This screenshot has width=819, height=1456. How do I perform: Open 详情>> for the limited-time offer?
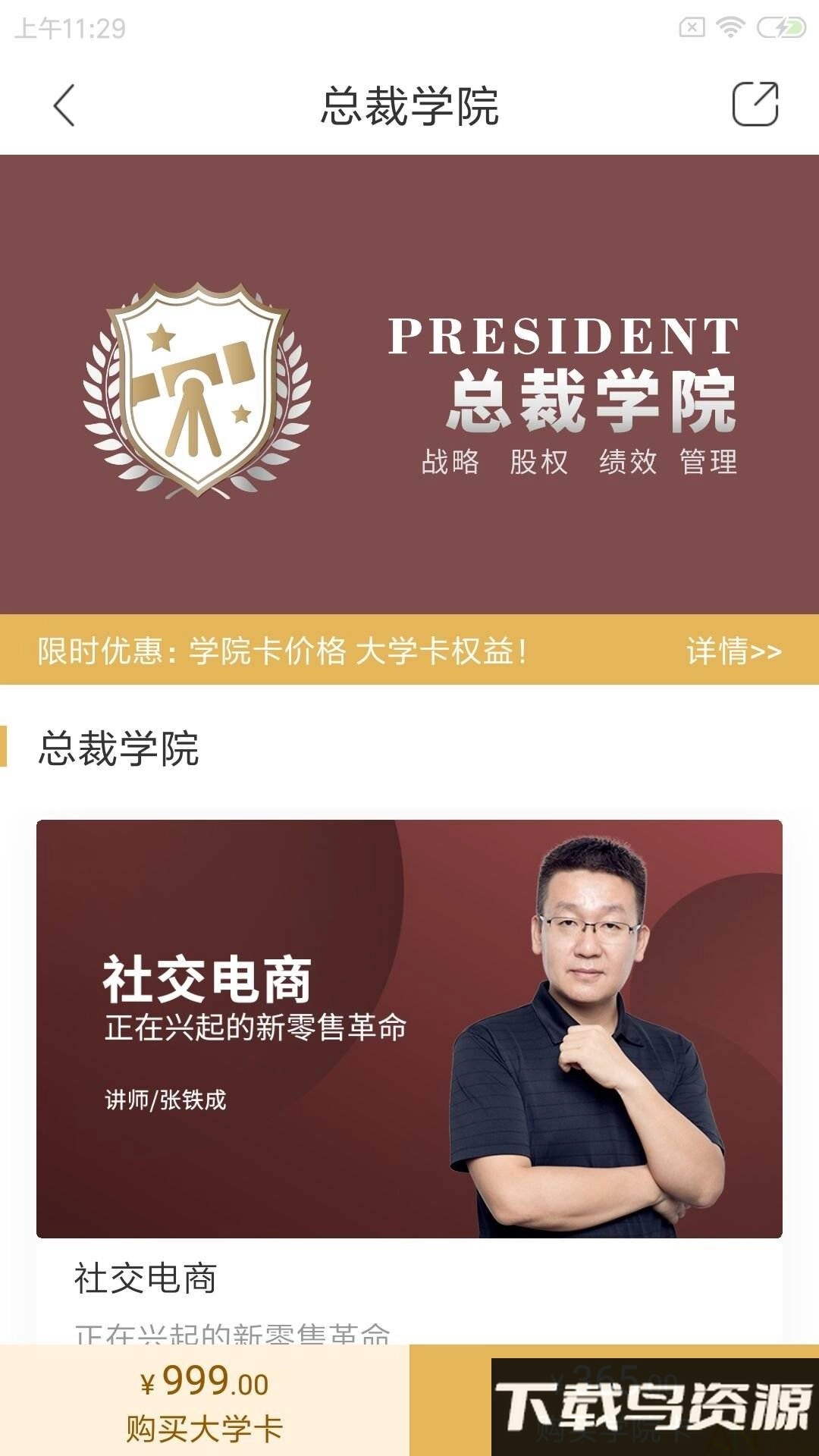tap(733, 651)
